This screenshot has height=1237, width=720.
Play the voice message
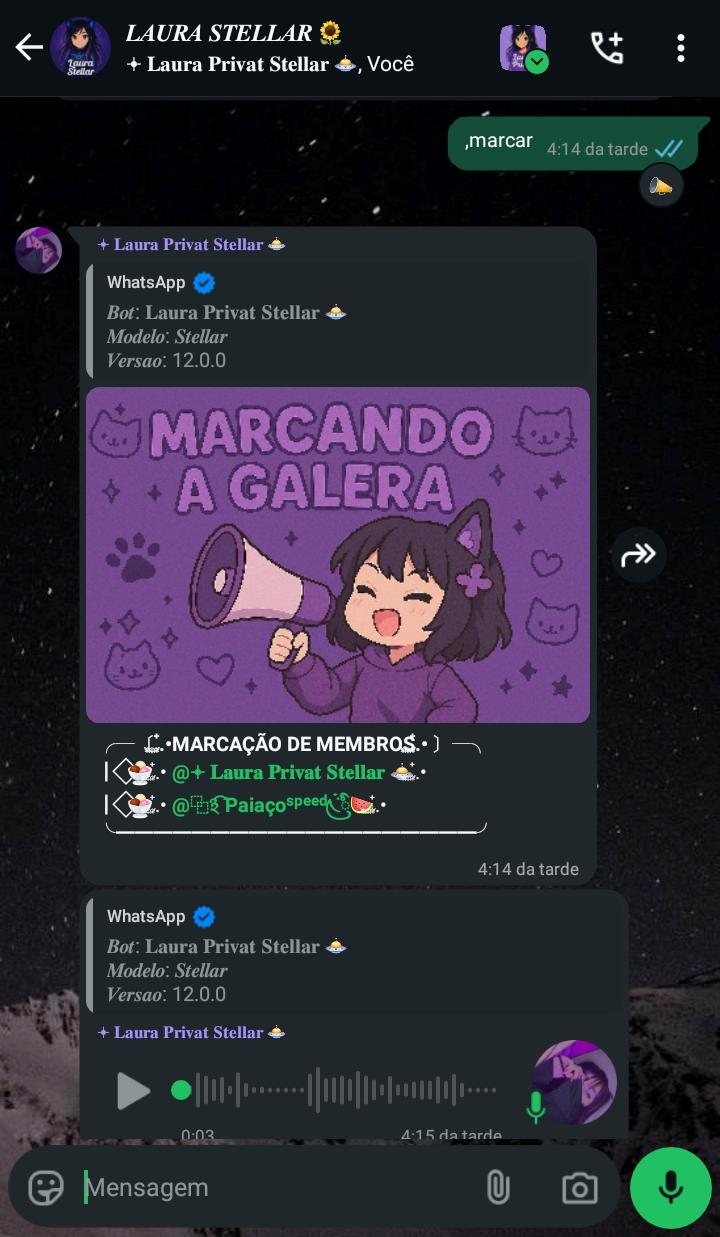pyautogui.click(x=133, y=1090)
